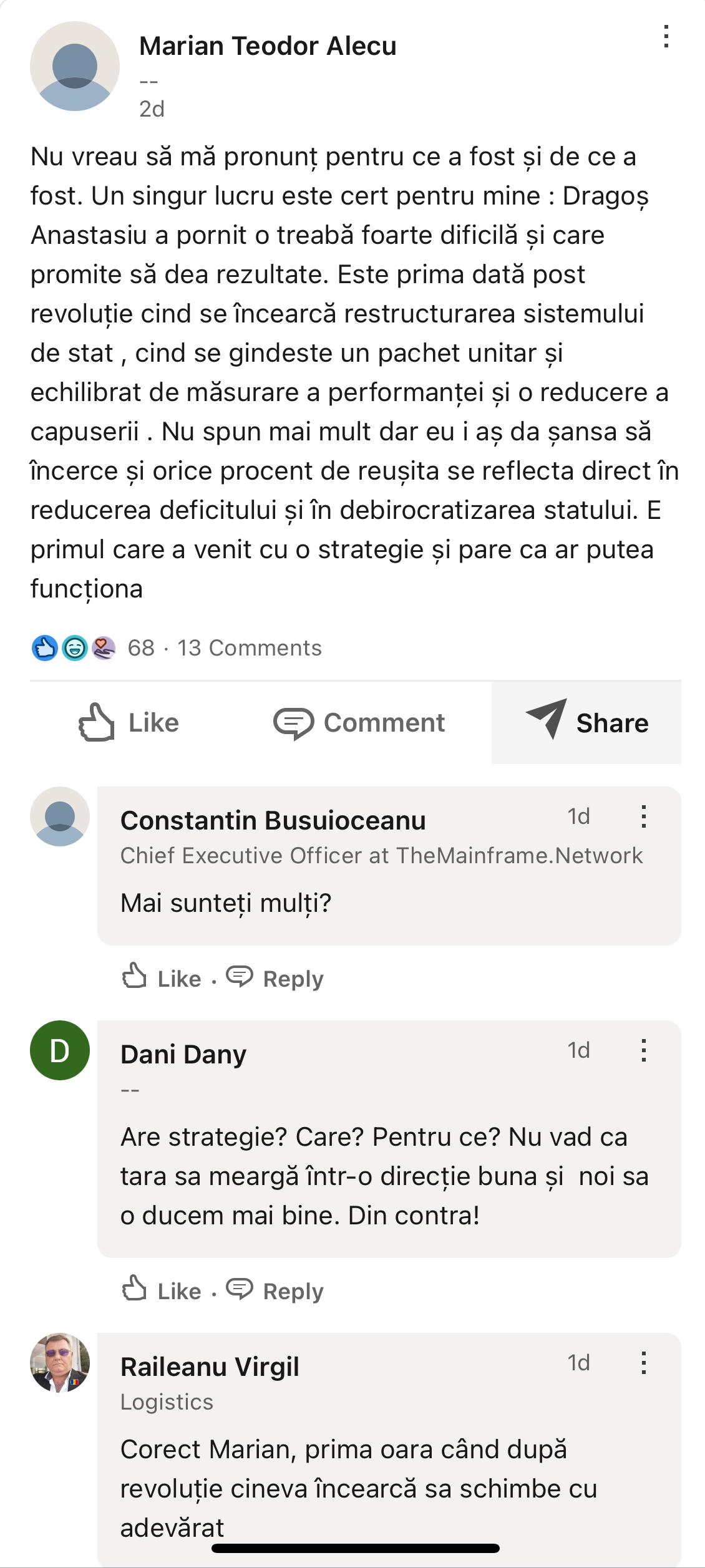Like Dani Dany's comment
This screenshot has width=705, height=1568.
[x=162, y=1290]
